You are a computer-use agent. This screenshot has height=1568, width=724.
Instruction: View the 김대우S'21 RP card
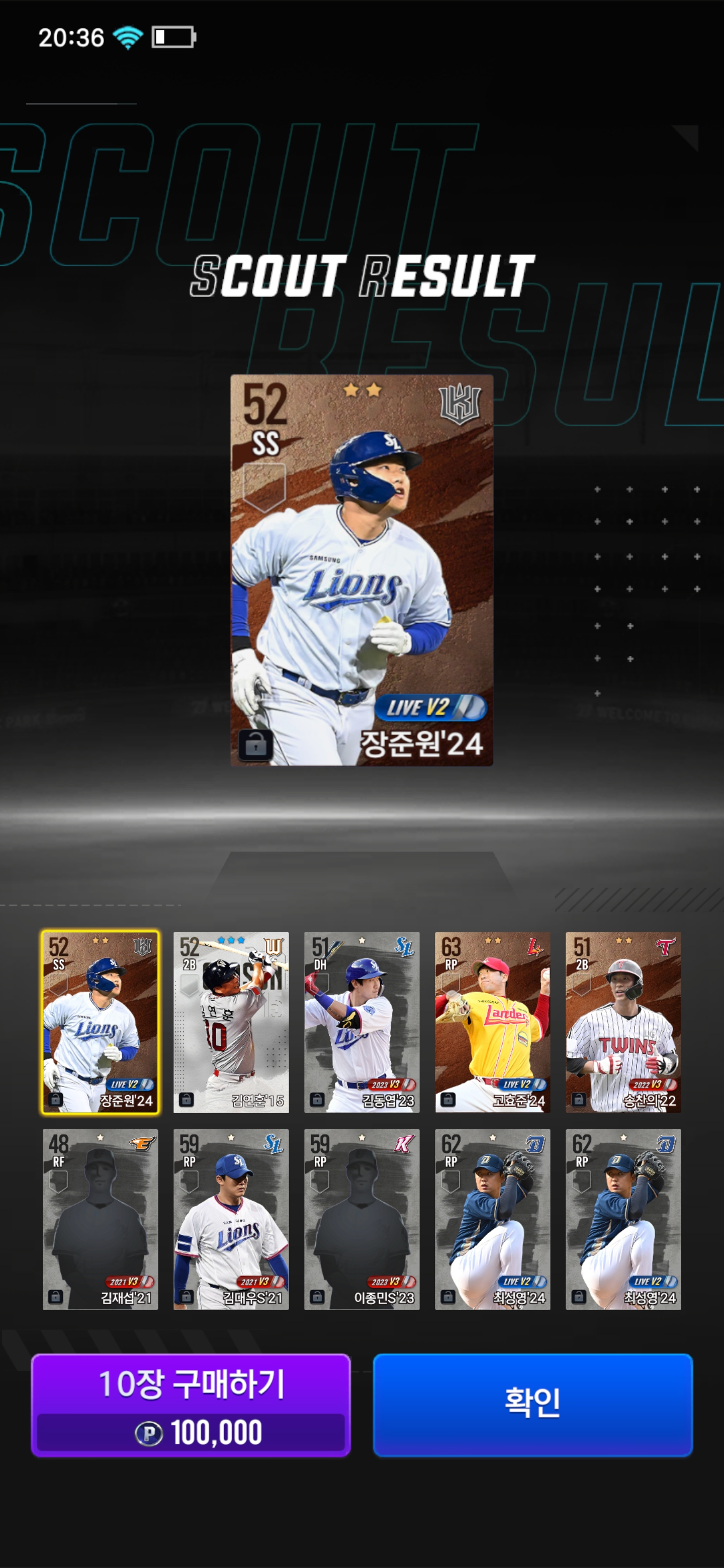click(x=231, y=1219)
